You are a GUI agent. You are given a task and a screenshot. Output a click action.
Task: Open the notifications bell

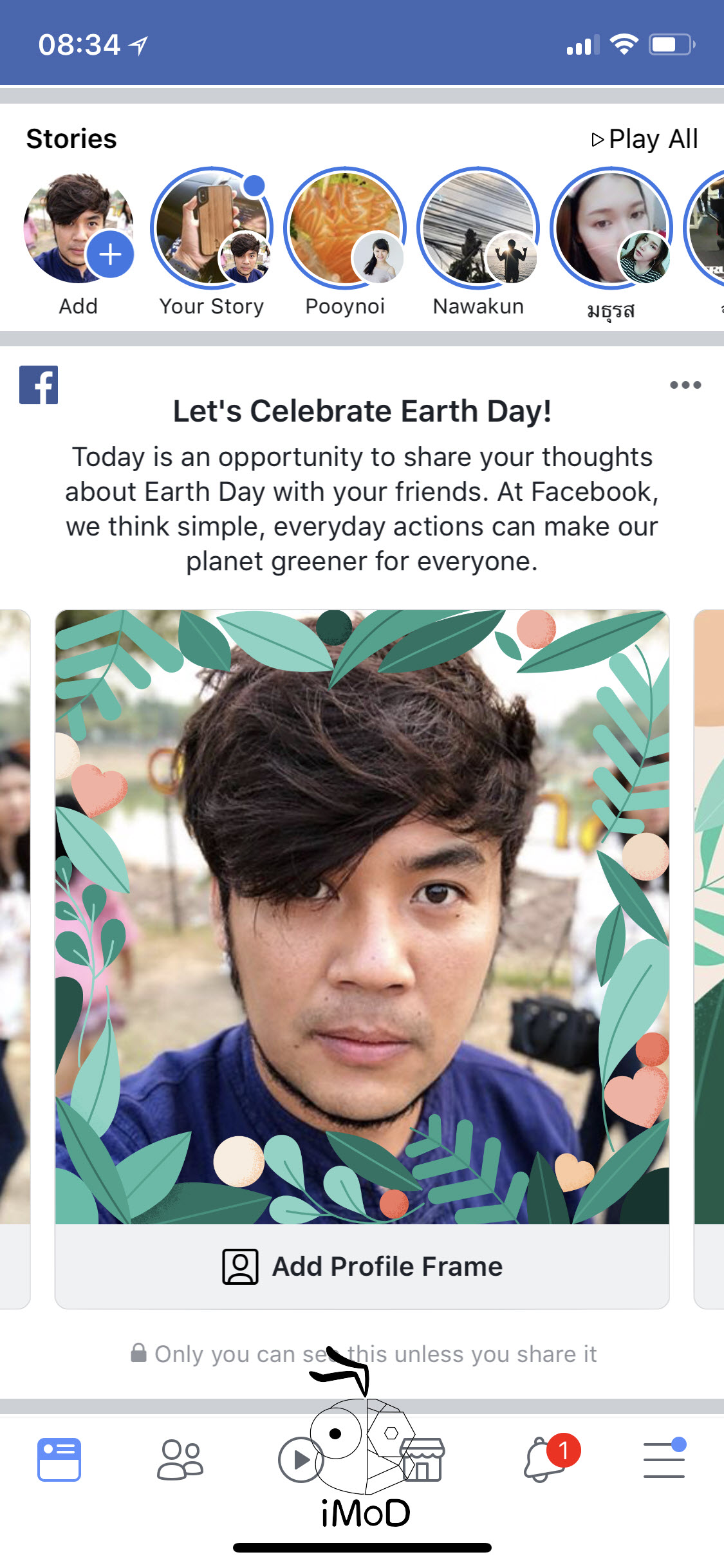[x=544, y=1459]
